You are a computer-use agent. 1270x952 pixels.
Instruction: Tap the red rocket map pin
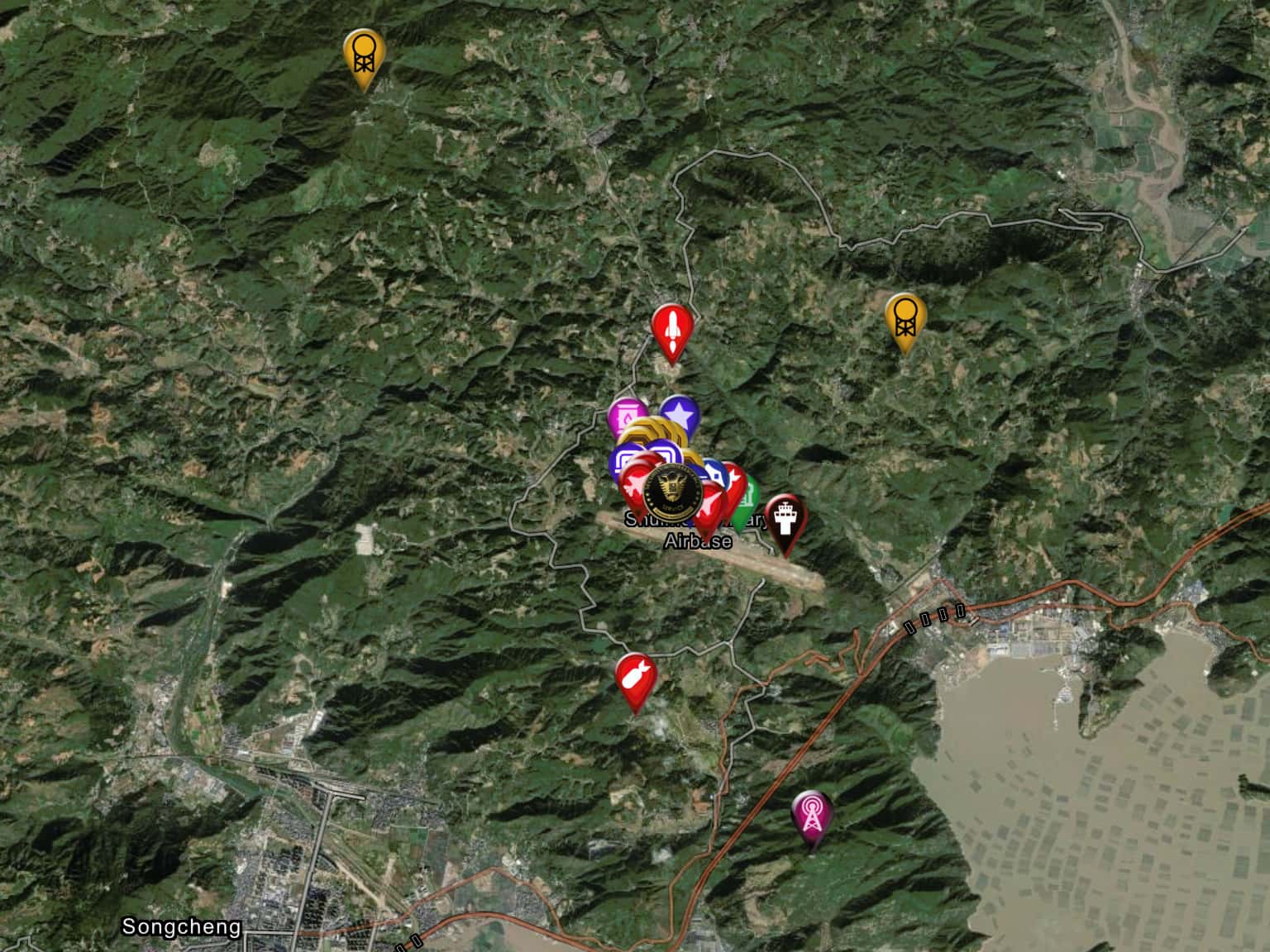pos(671,328)
